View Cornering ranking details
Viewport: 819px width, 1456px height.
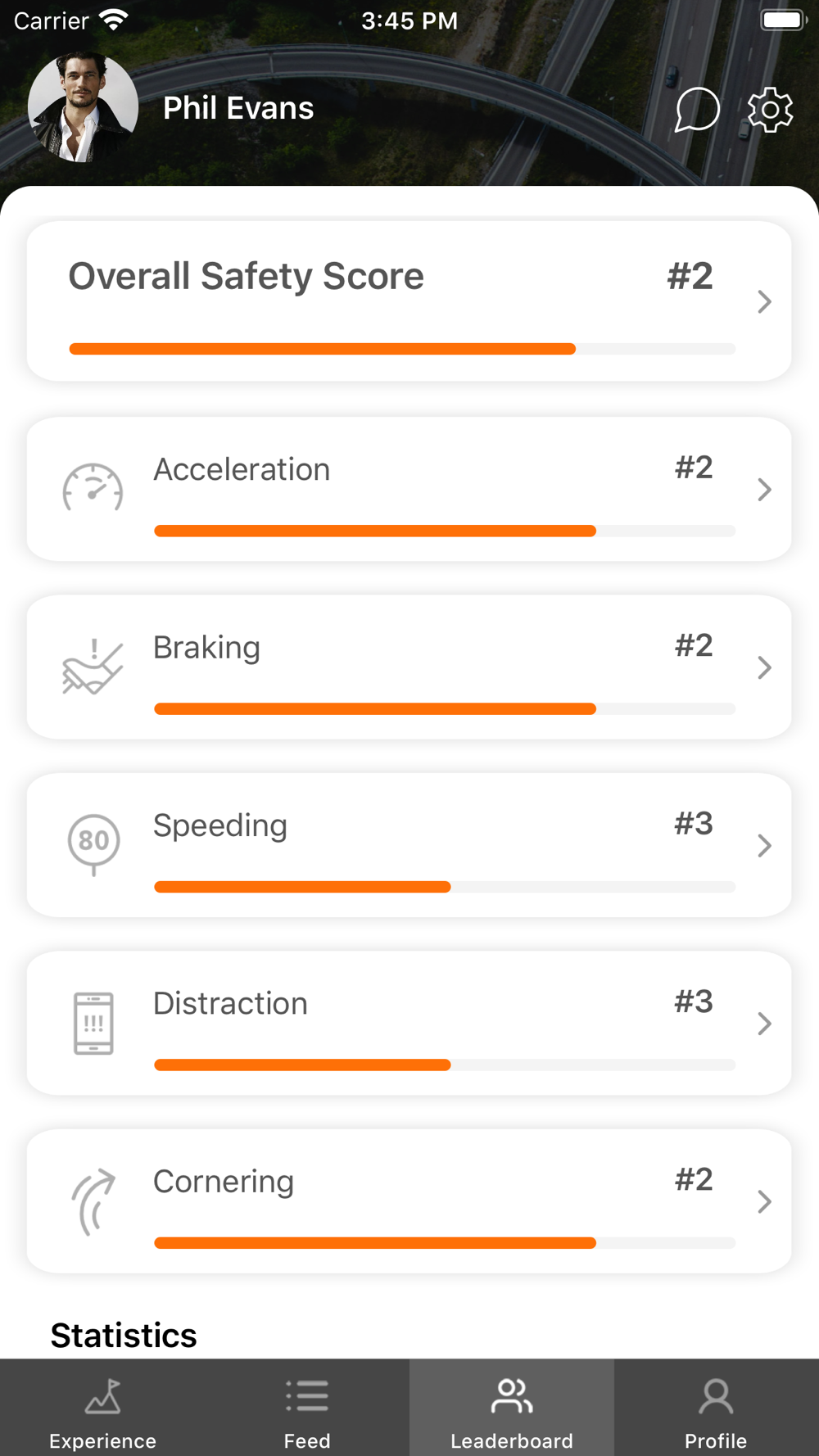pos(409,1201)
